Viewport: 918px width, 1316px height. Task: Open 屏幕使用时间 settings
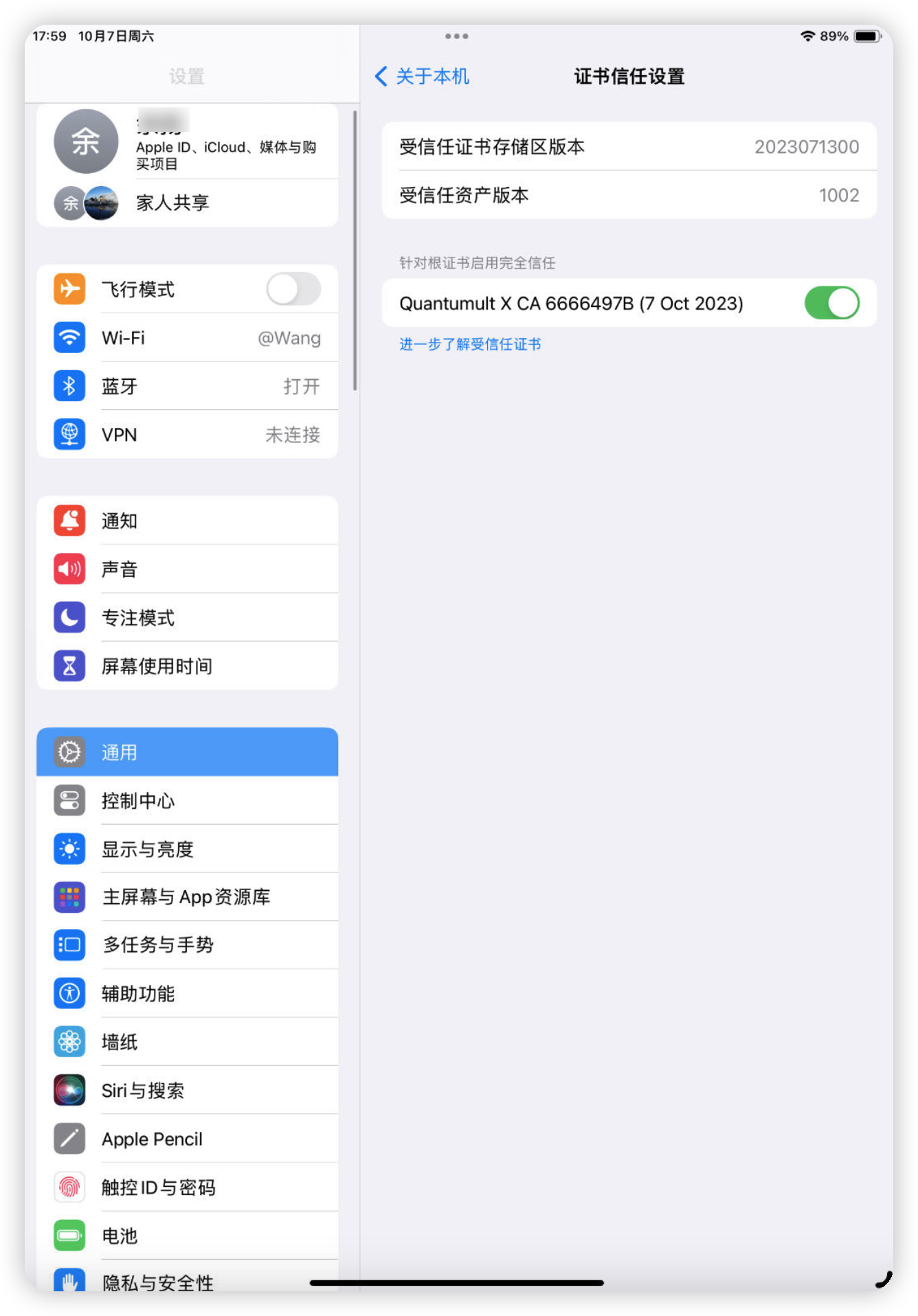(187, 666)
